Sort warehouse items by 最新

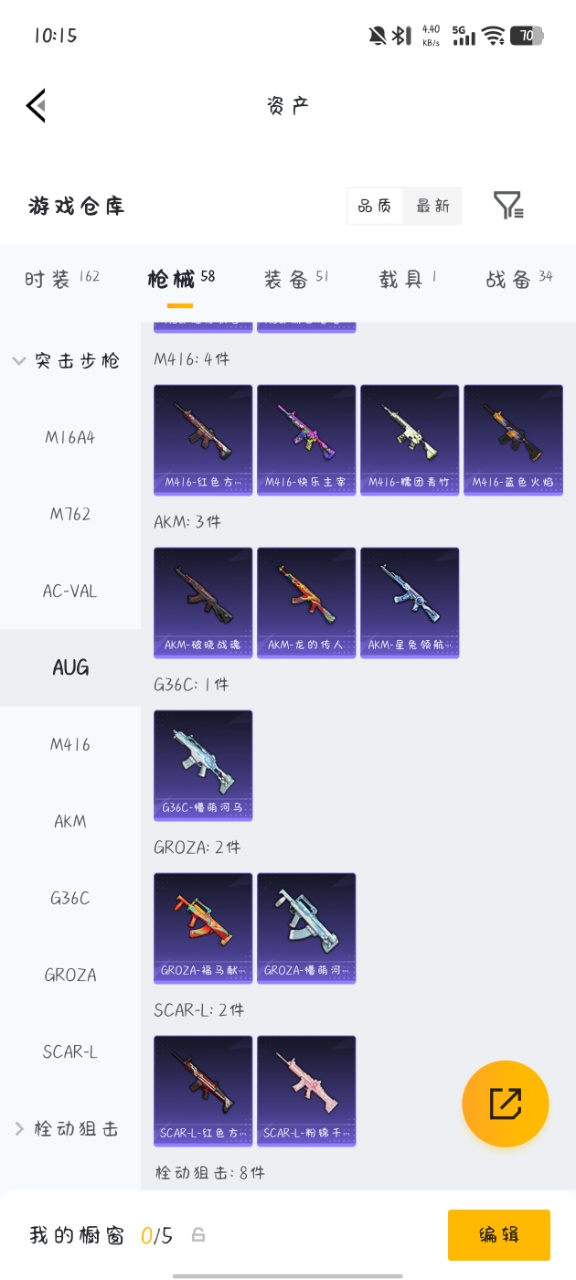click(x=433, y=205)
